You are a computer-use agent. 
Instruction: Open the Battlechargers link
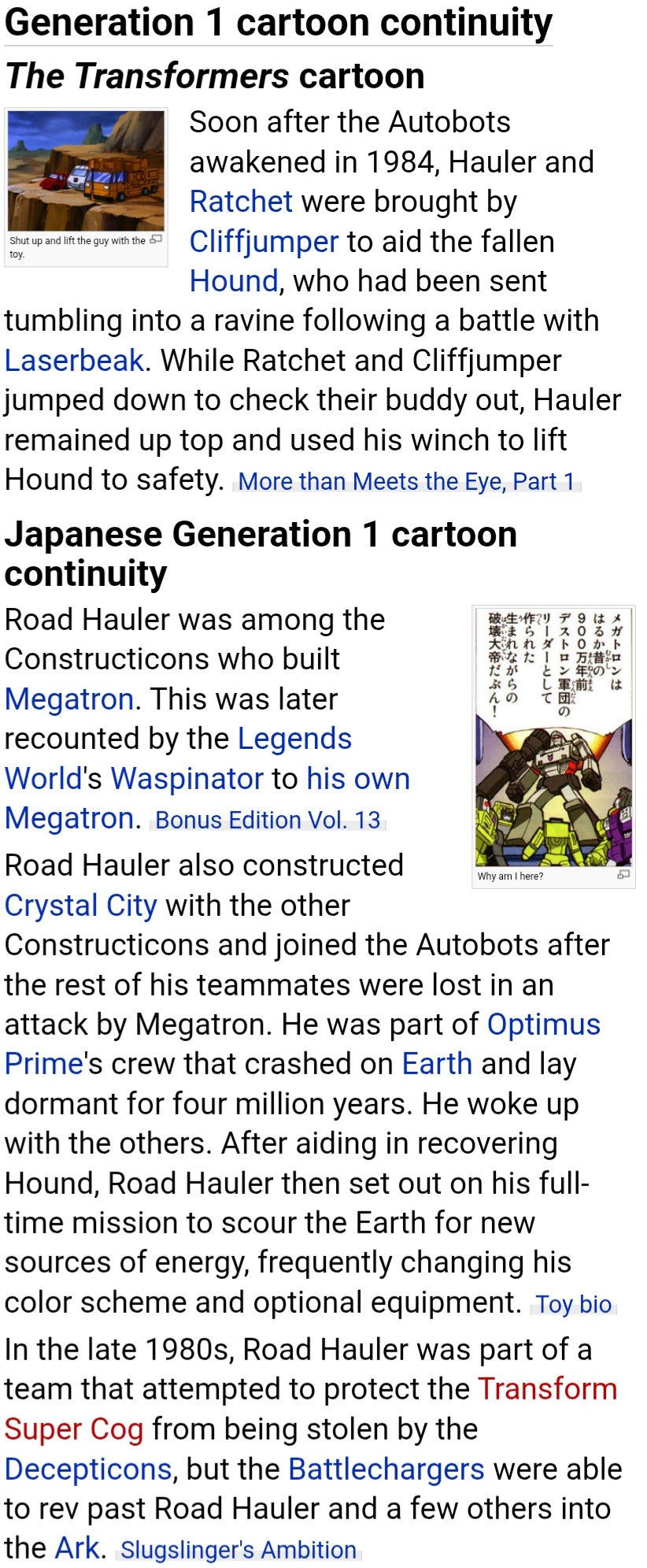386,1470
